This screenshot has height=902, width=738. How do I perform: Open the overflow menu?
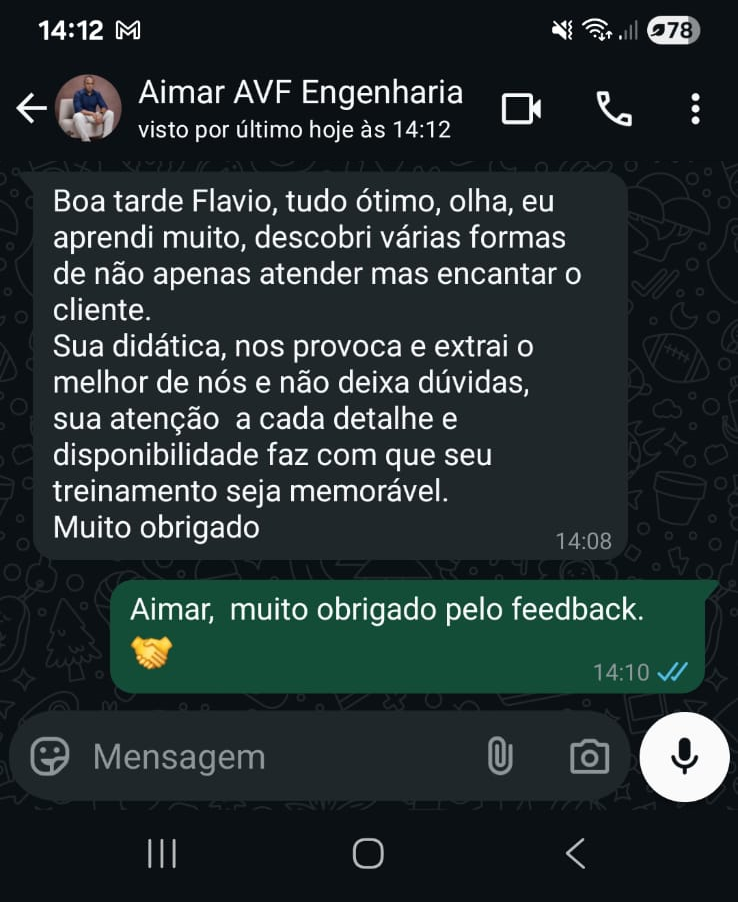(x=695, y=108)
